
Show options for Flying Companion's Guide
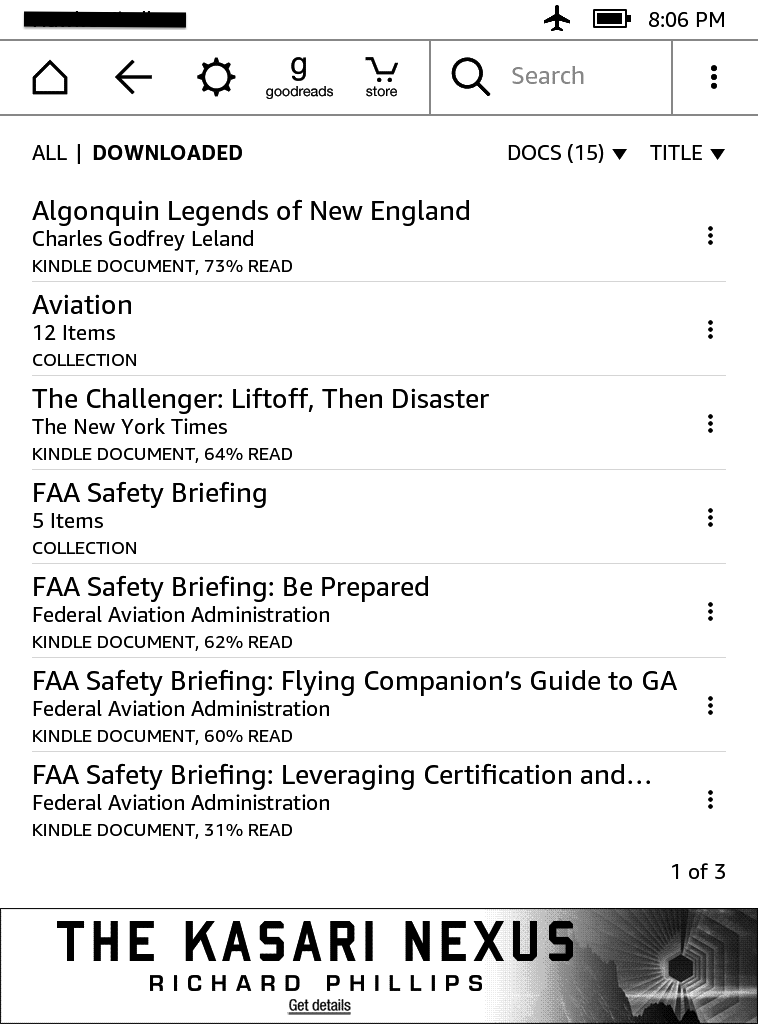pyautogui.click(x=710, y=706)
